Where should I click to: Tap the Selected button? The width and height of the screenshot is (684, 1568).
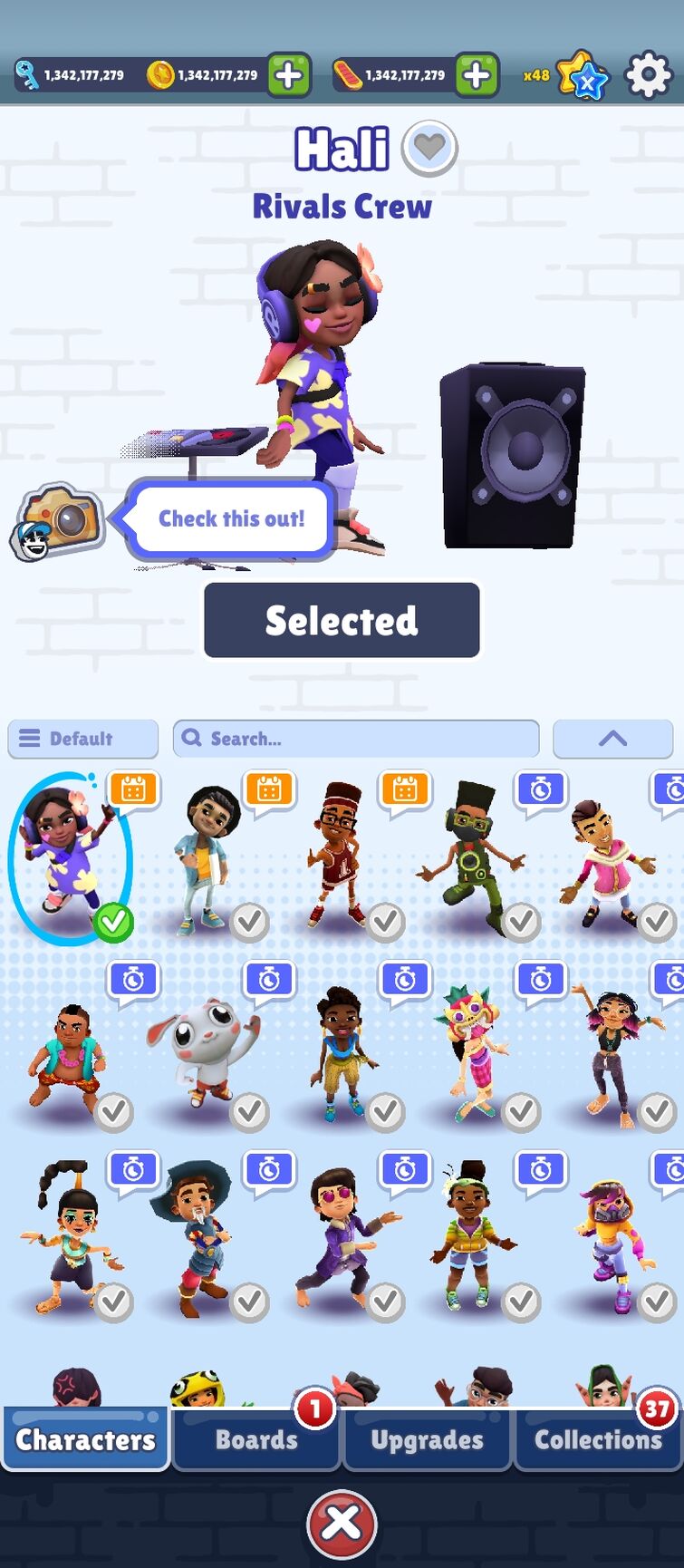pos(342,621)
